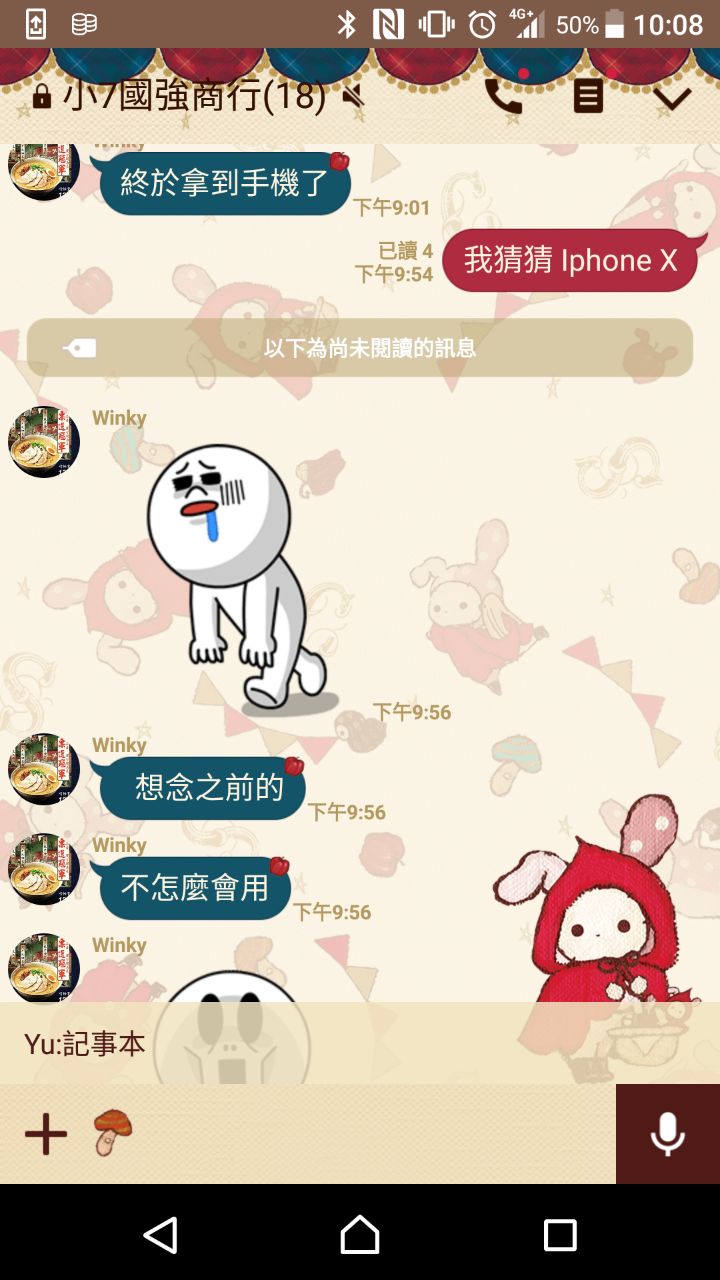Return to the home screen
Screen dimensions: 720x1280
(360, 1235)
